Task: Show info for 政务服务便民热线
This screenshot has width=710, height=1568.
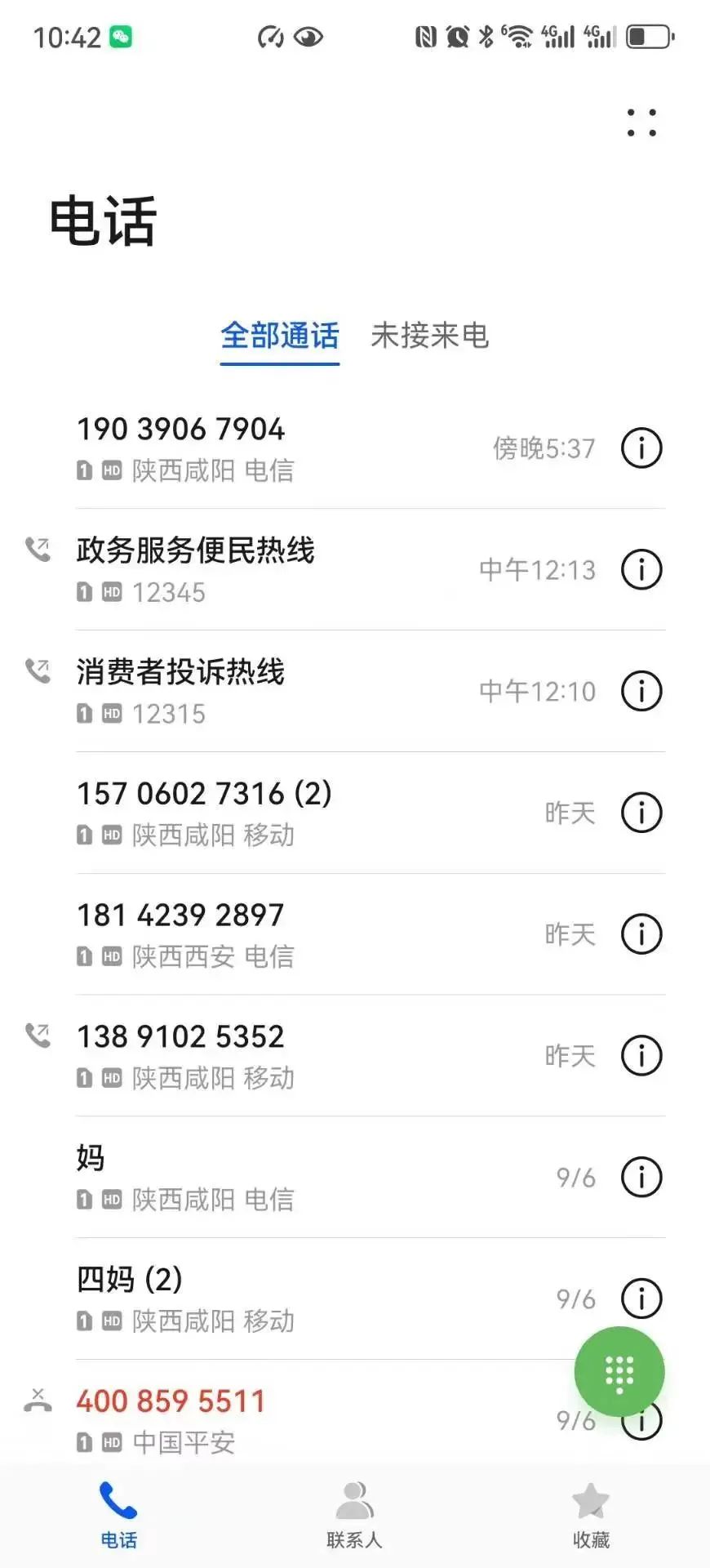Action: (641, 570)
